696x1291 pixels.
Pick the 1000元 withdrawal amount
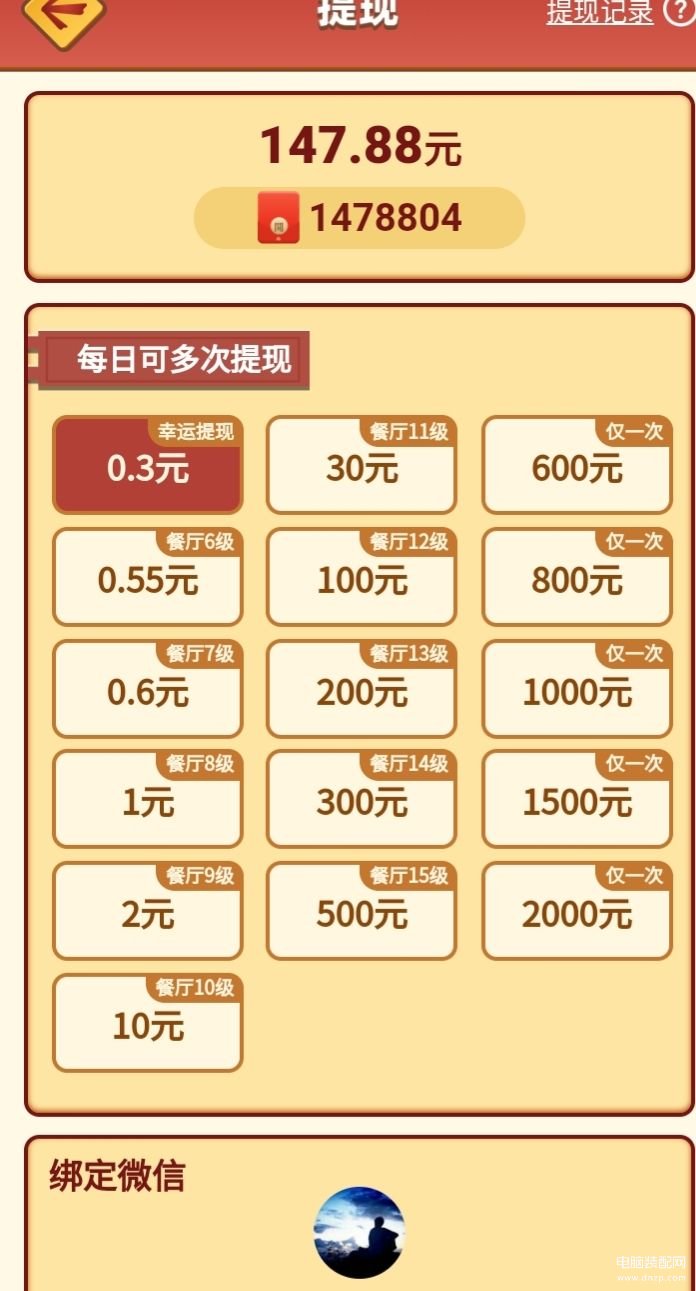(x=577, y=690)
